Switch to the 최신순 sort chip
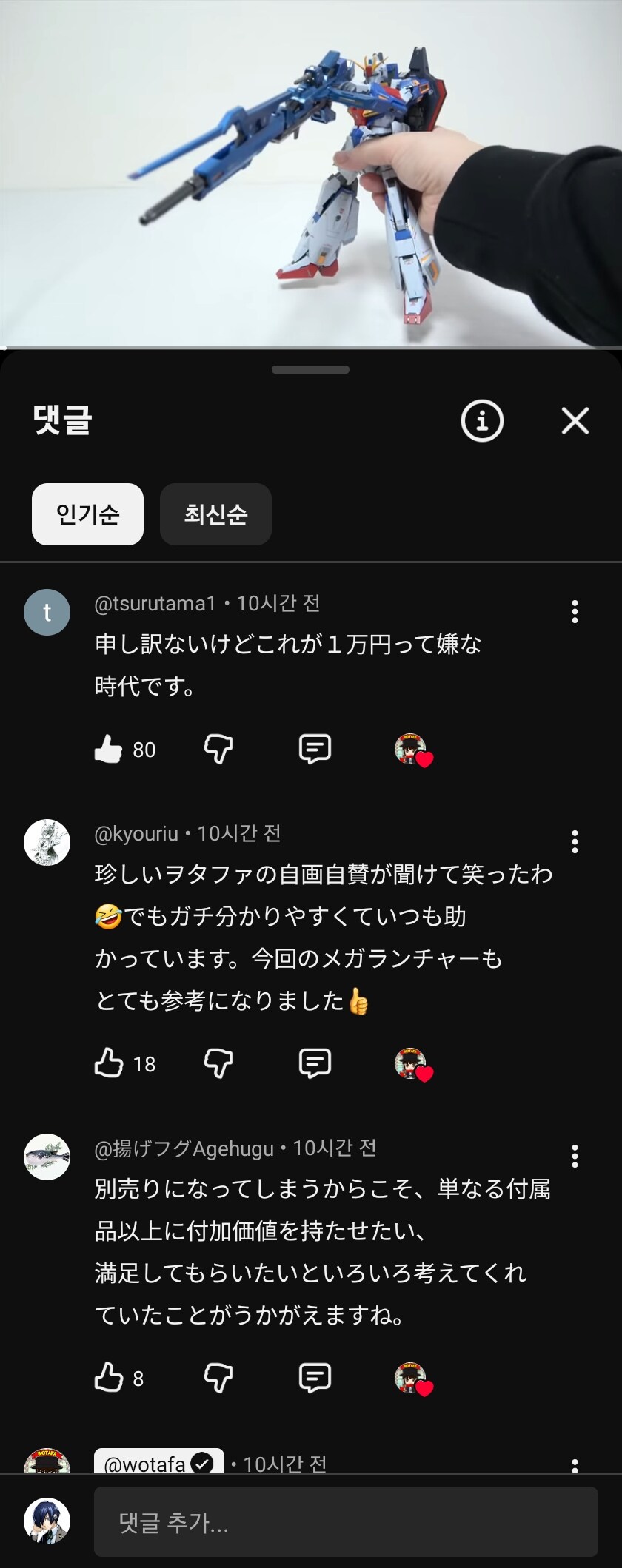The width and height of the screenshot is (622, 1568). (215, 514)
